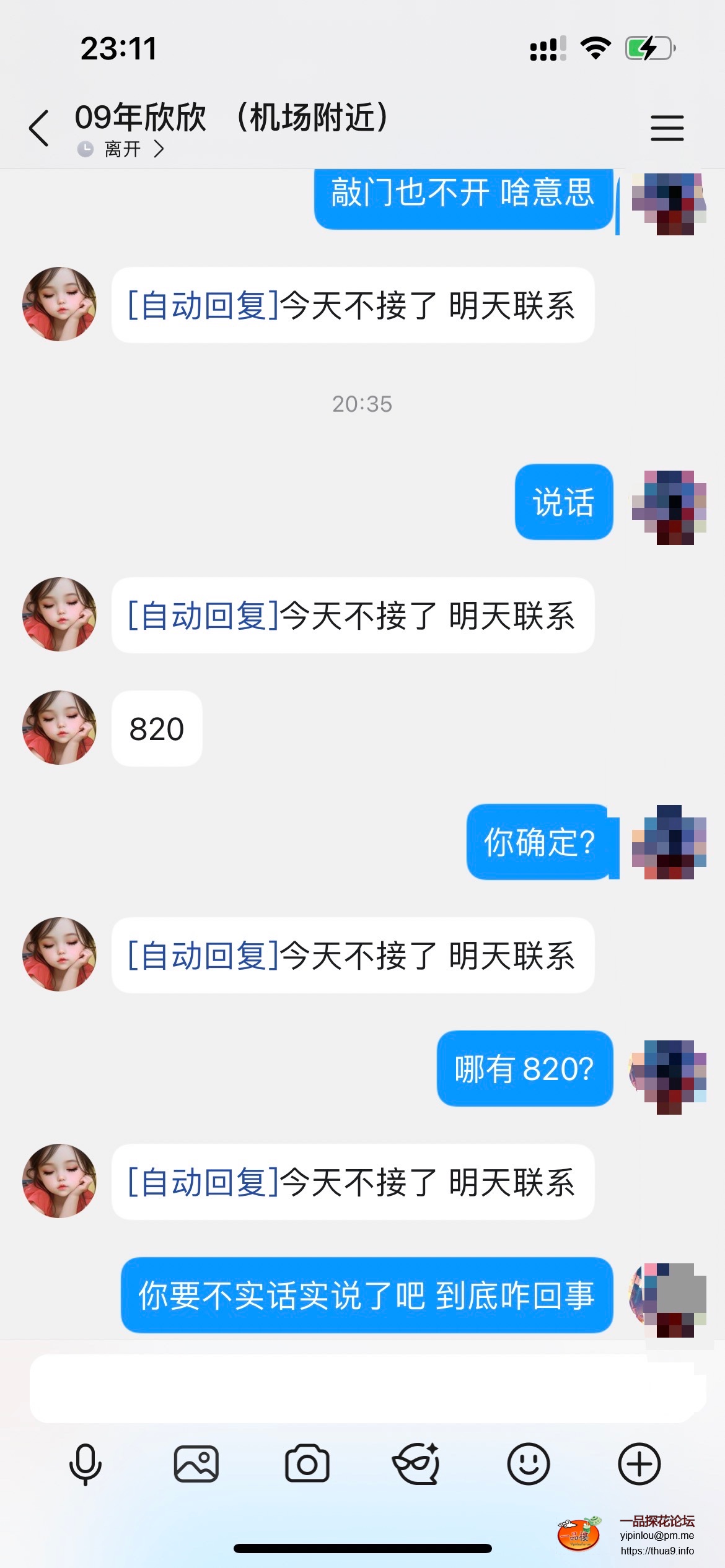
Task: Open the sticker effects face icon
Action: tap(417, 1464)
